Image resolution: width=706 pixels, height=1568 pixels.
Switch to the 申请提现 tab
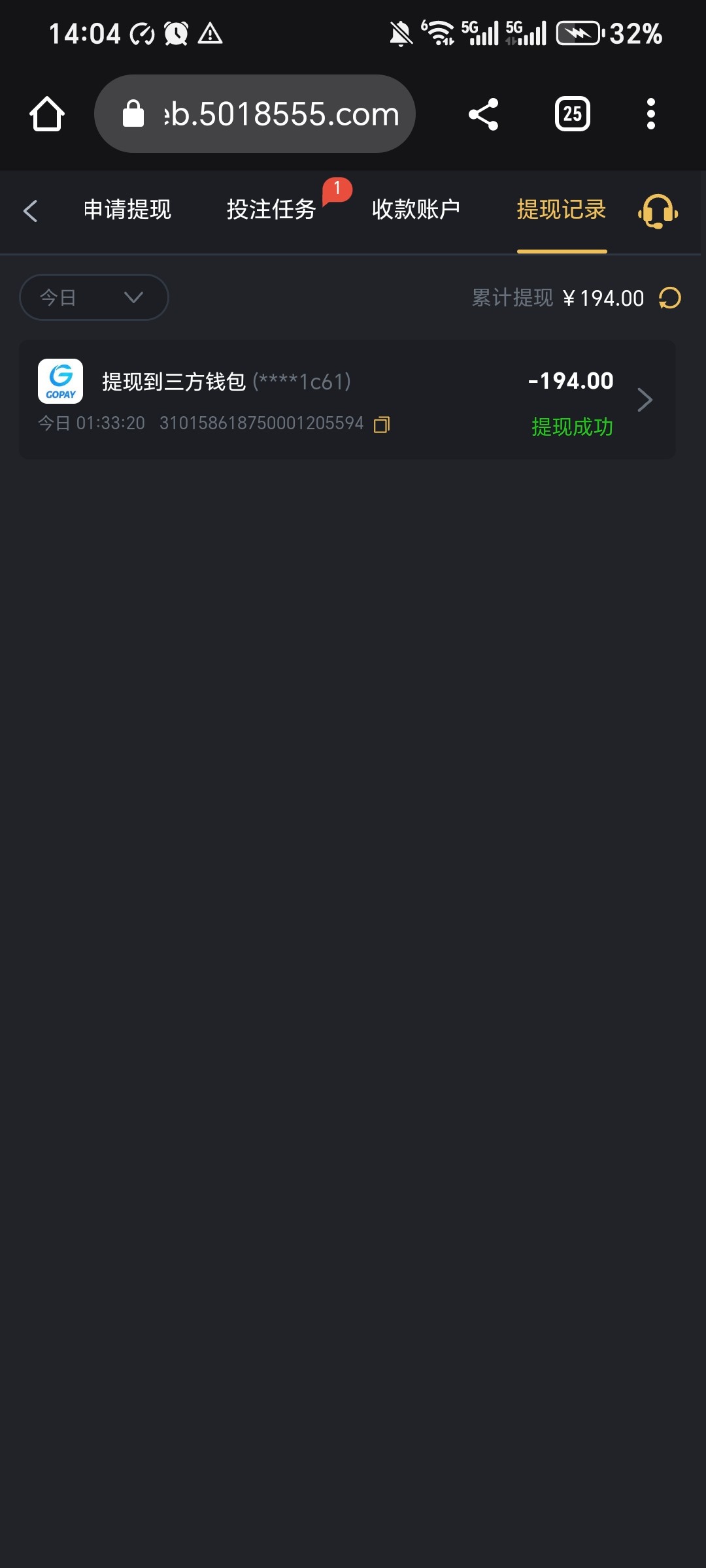pos(127,210)
